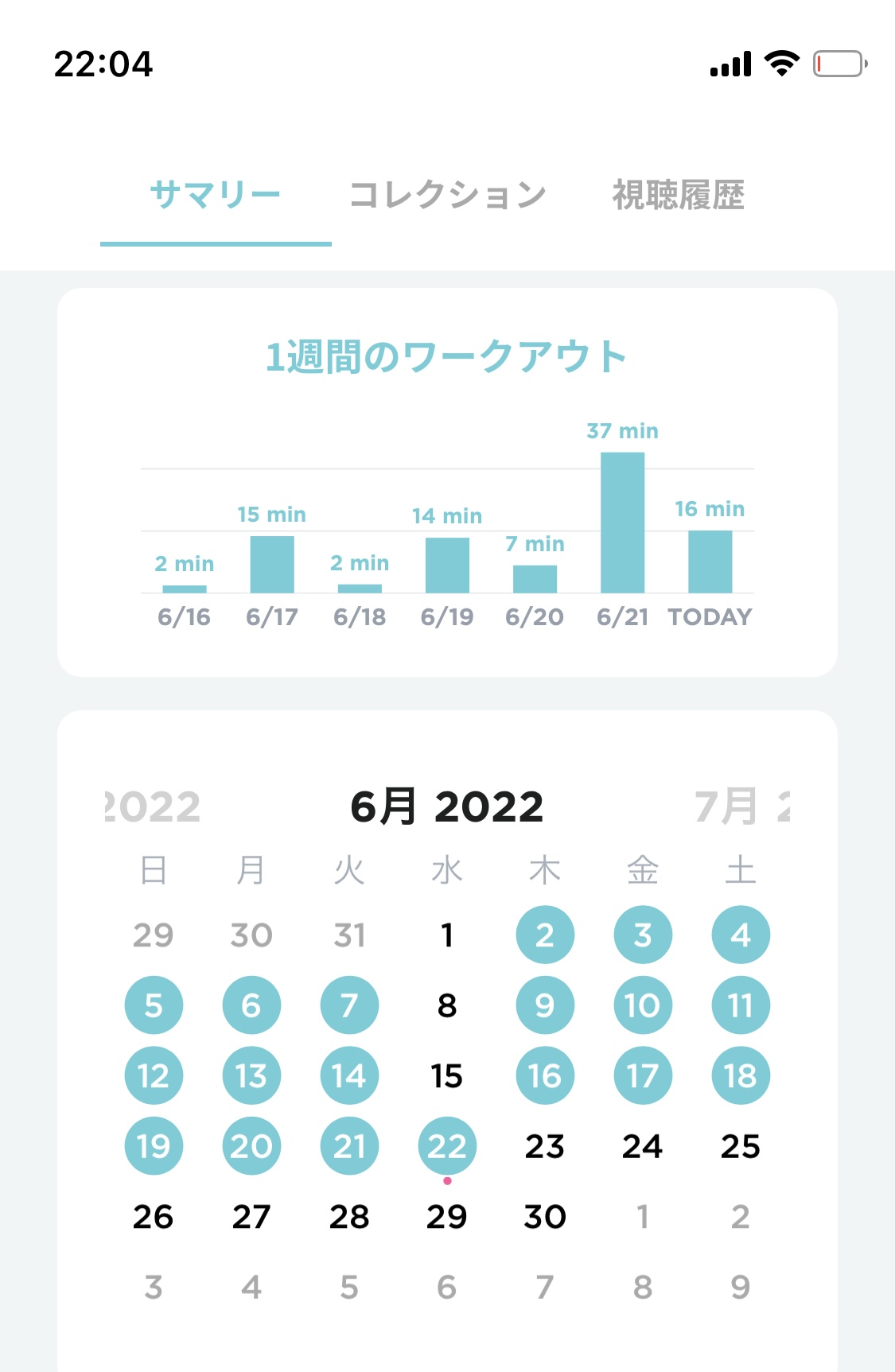Open the 視聴履歴 tab
This screenshot has width=895, height=1372.
678,195
